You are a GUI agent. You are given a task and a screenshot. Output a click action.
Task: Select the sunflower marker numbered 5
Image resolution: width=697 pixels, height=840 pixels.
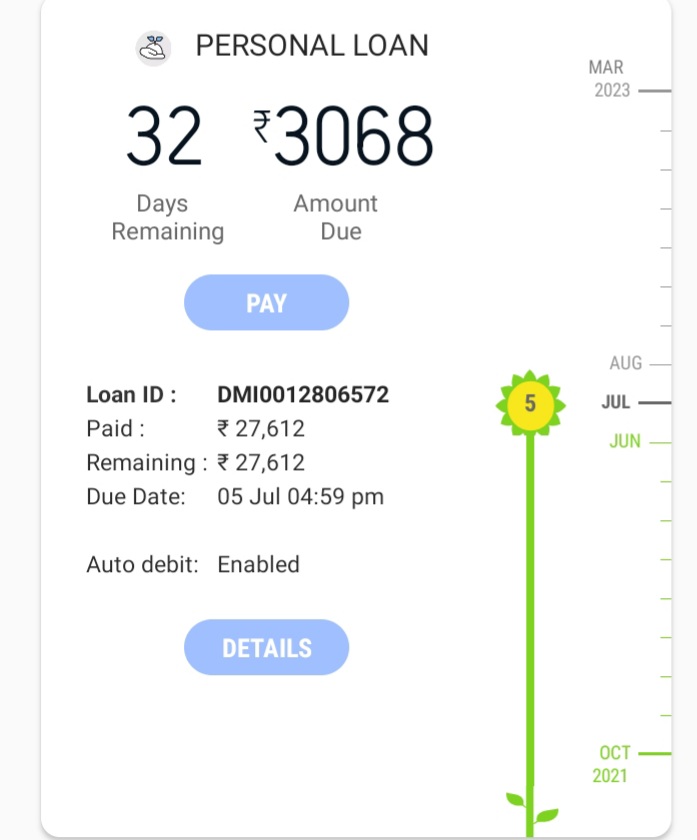530,404
